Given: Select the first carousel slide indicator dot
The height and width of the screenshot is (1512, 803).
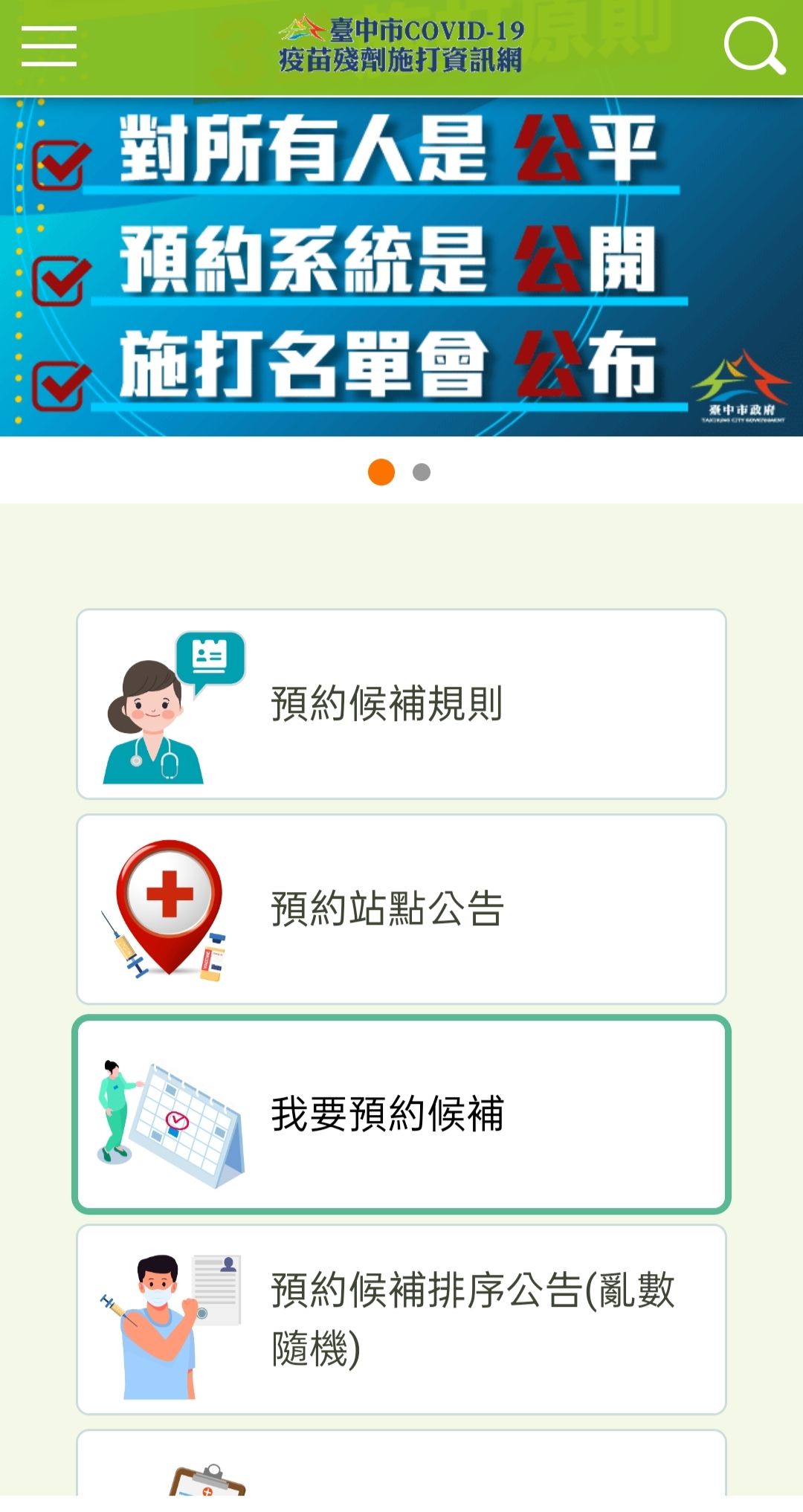Looking at the screenshot, I should point(381,471).
